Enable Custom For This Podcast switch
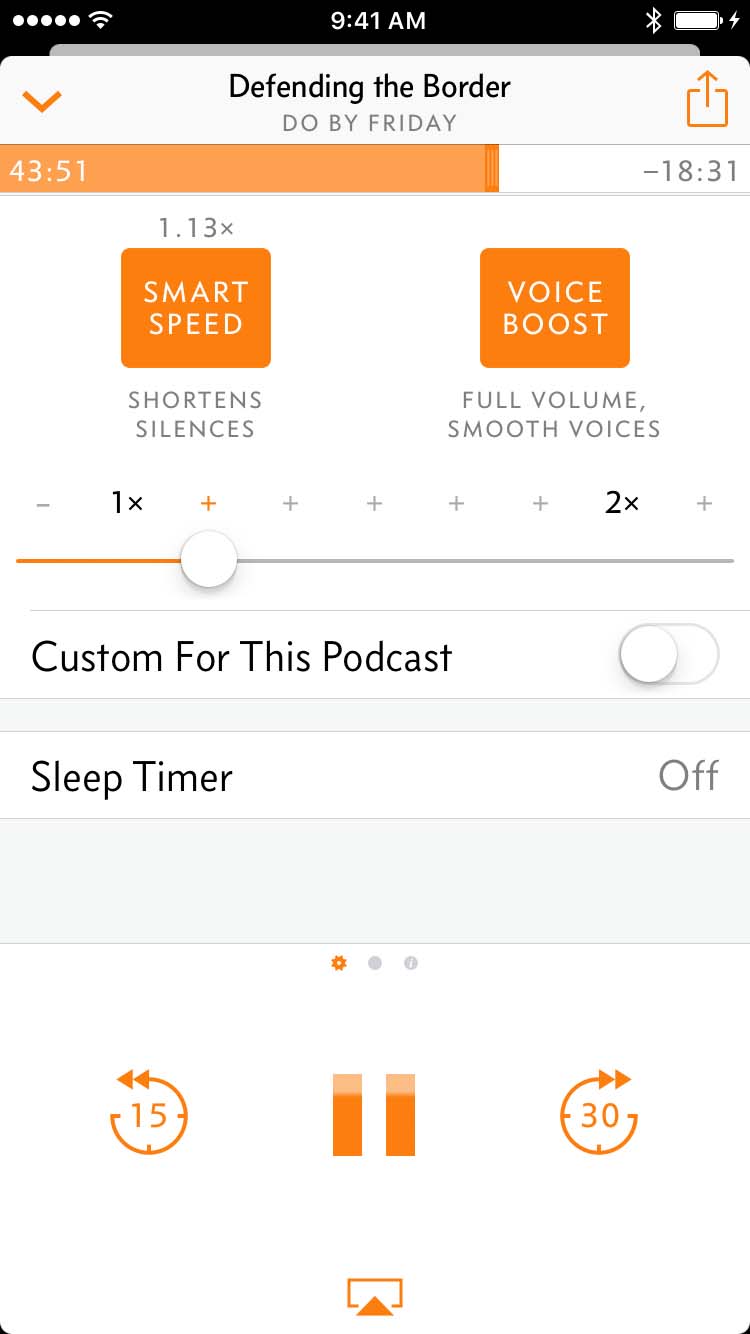The height and width of the screenshot is (1334, 750). coord(668,655)
